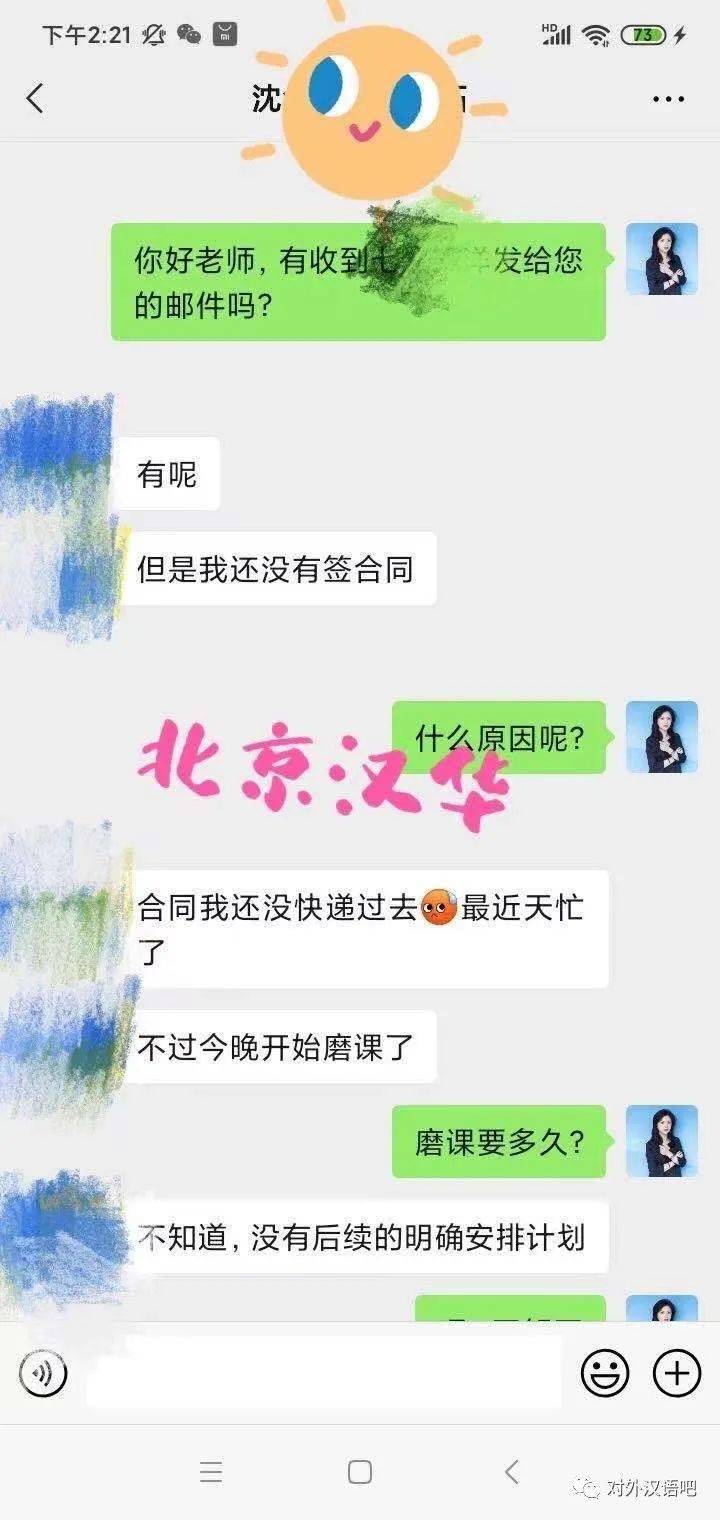This screenshot has height=1520, width=720.
Task: Open the chat's three-dot menu
Action: point(668,99)
